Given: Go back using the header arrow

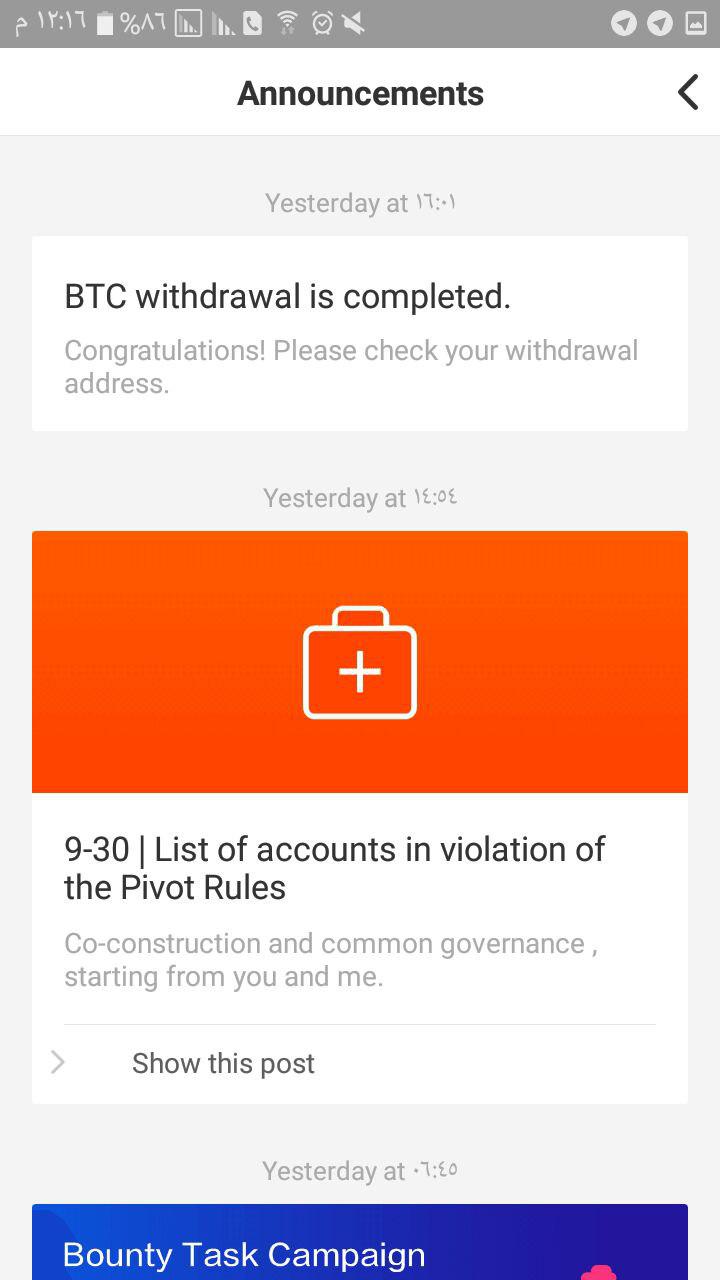Looking at the screenshot, I should click(688, 92).
